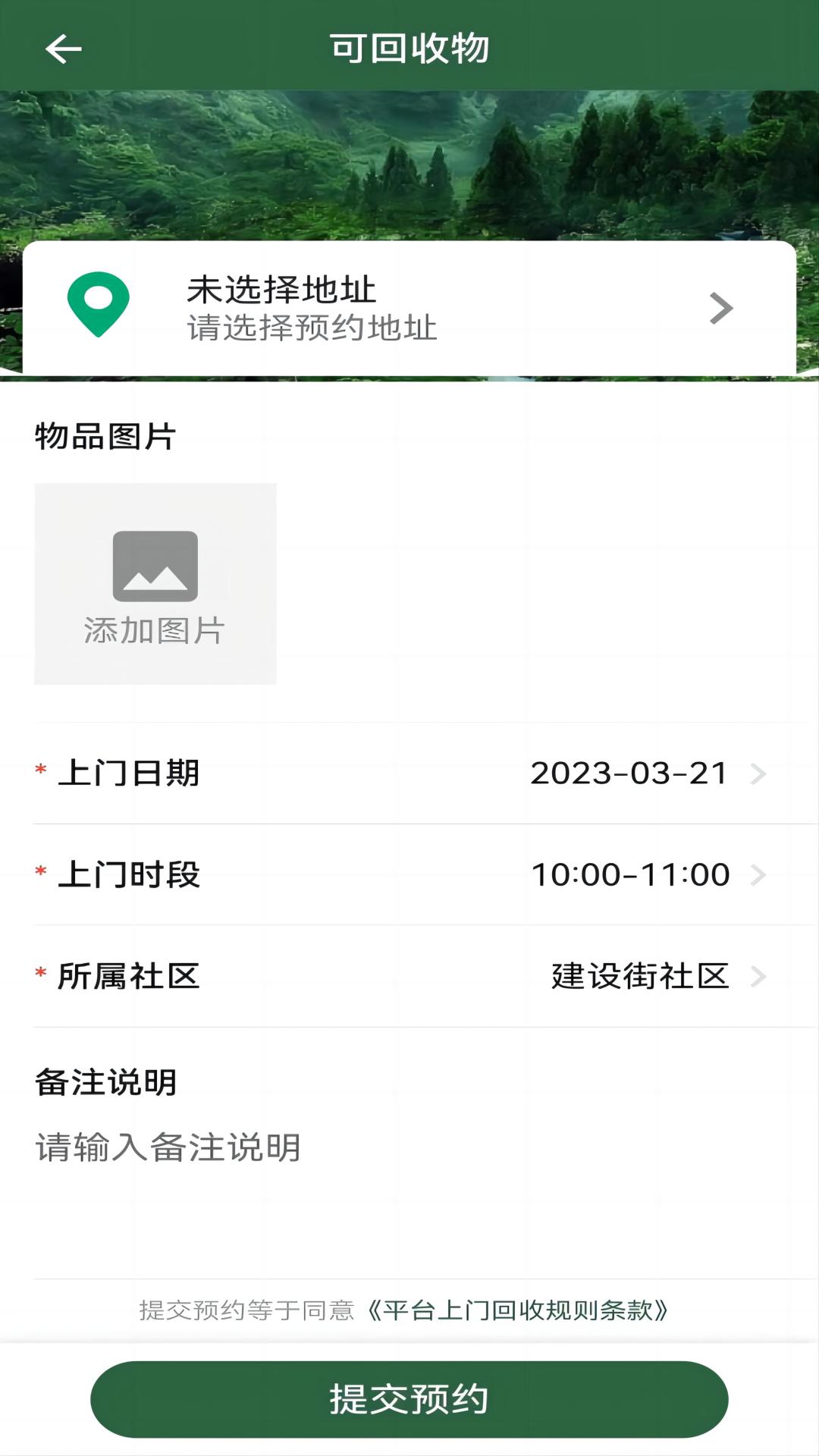The image size is (819, 1456).
Task: Submit the reservation with 提交预约
Action: (409, 1398)
